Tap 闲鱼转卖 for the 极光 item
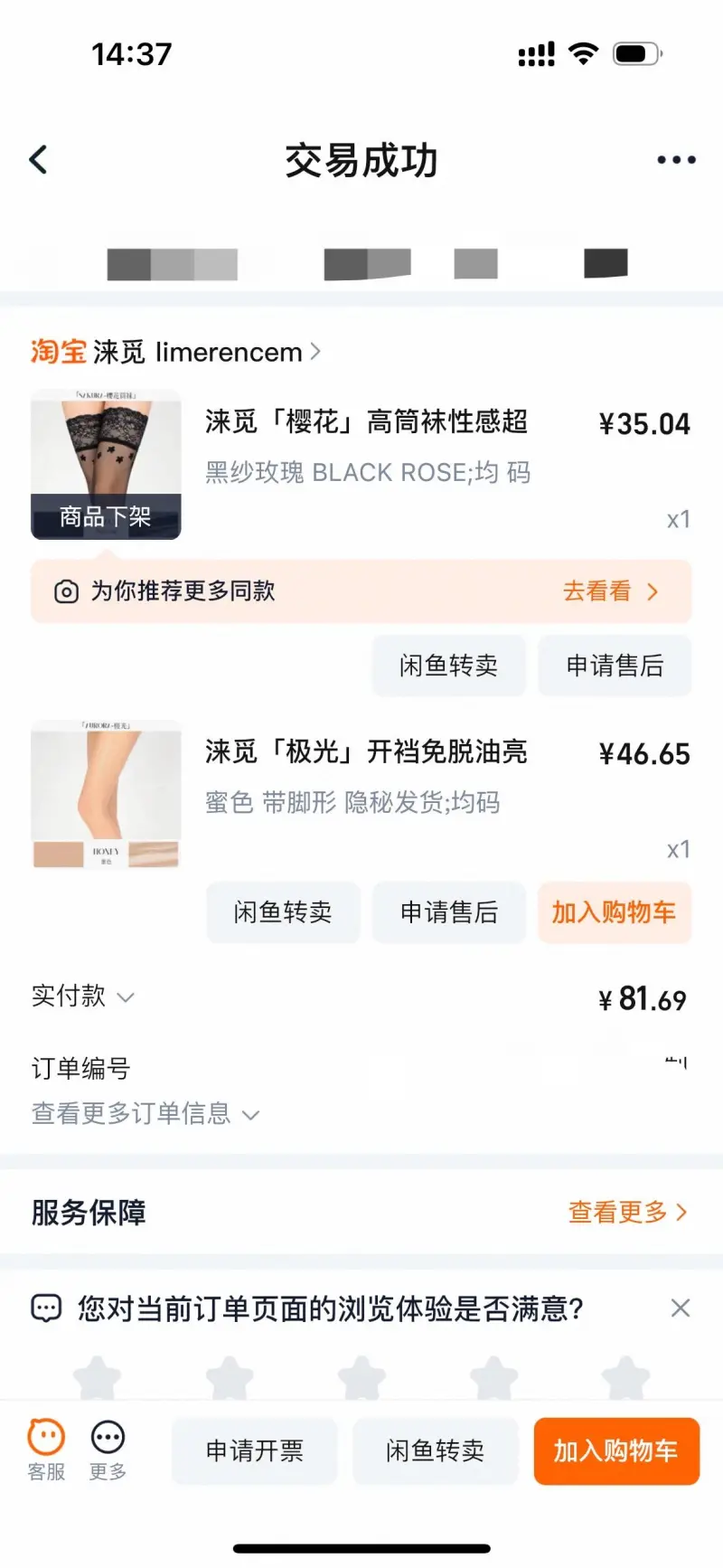This screenshot has height=1568, width=723. [283, 912]
